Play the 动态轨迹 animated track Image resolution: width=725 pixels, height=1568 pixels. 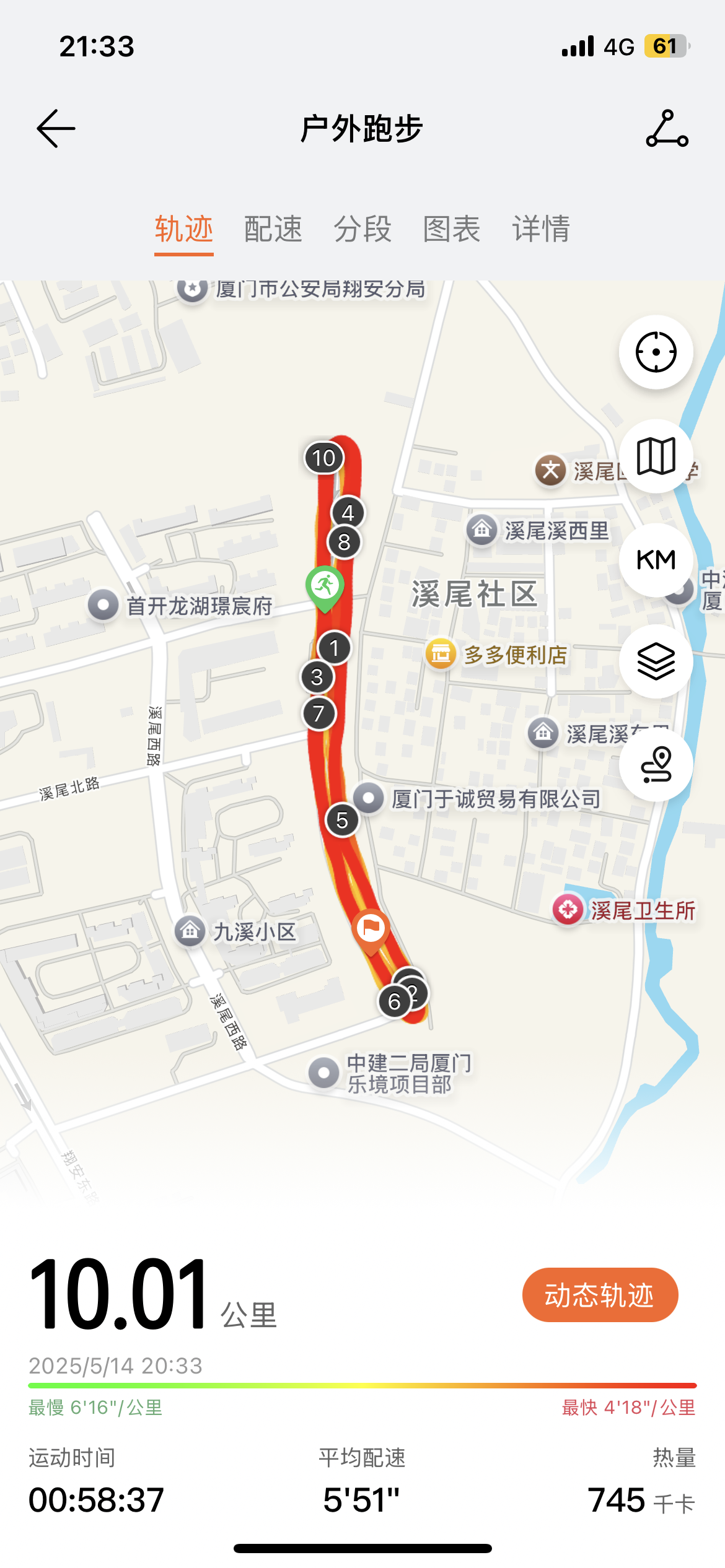[x=600, y=1295]
